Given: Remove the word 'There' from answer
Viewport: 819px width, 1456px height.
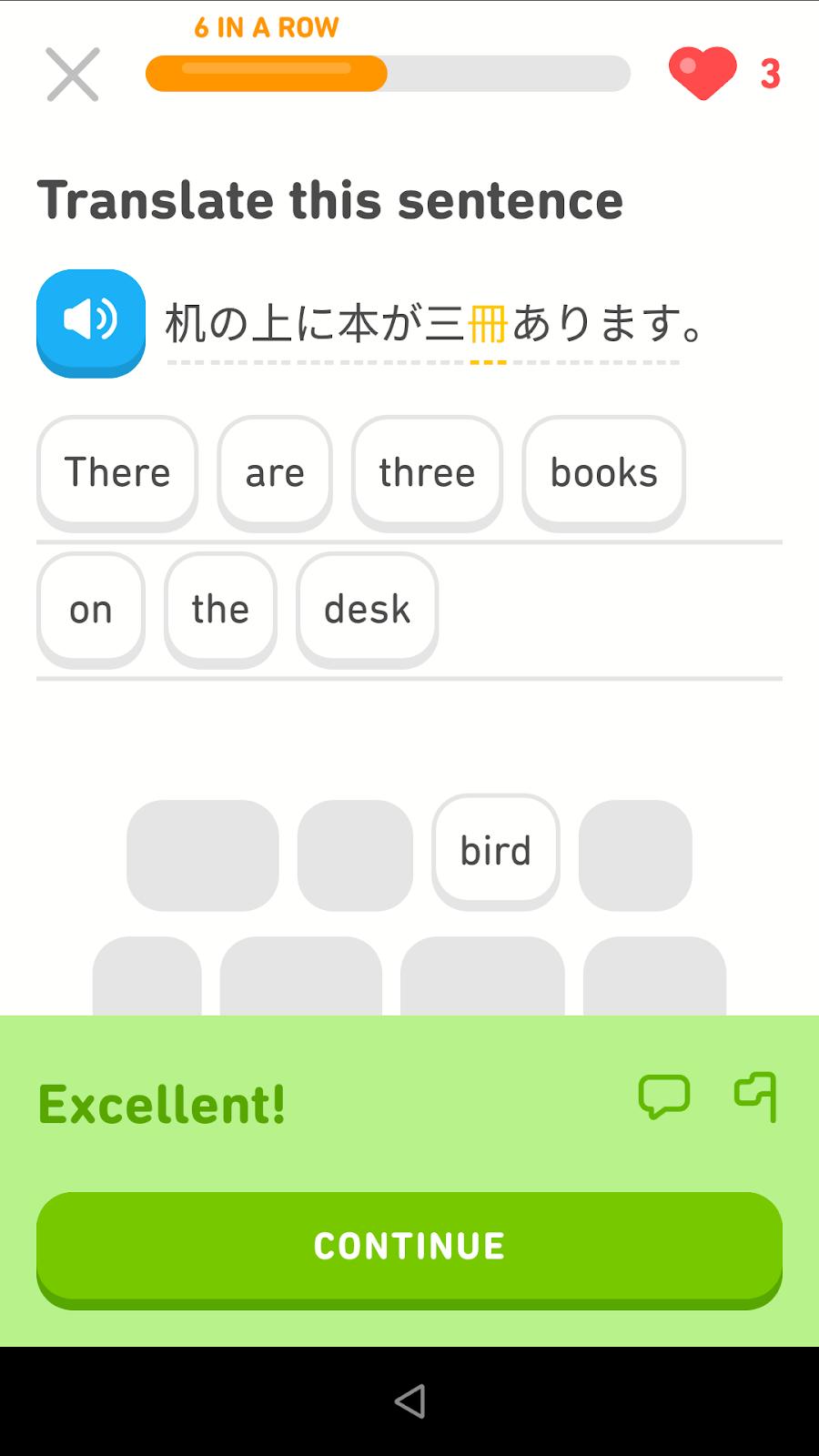Looking at the screenshot, I should (117, 474).
